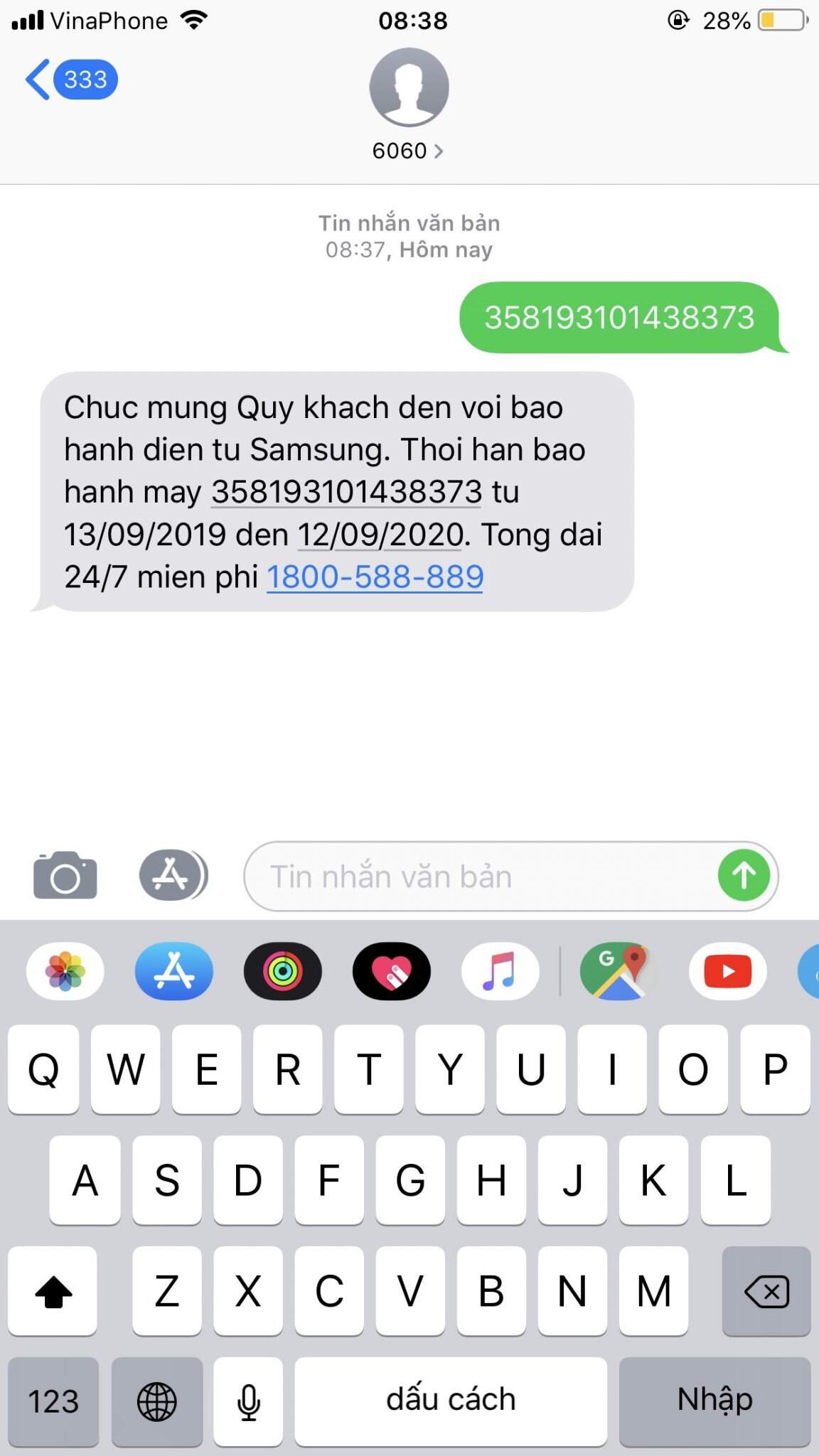Tap the underlined date 12/09/2020
Screen dimensions: 819x1456
click(380, 535)
